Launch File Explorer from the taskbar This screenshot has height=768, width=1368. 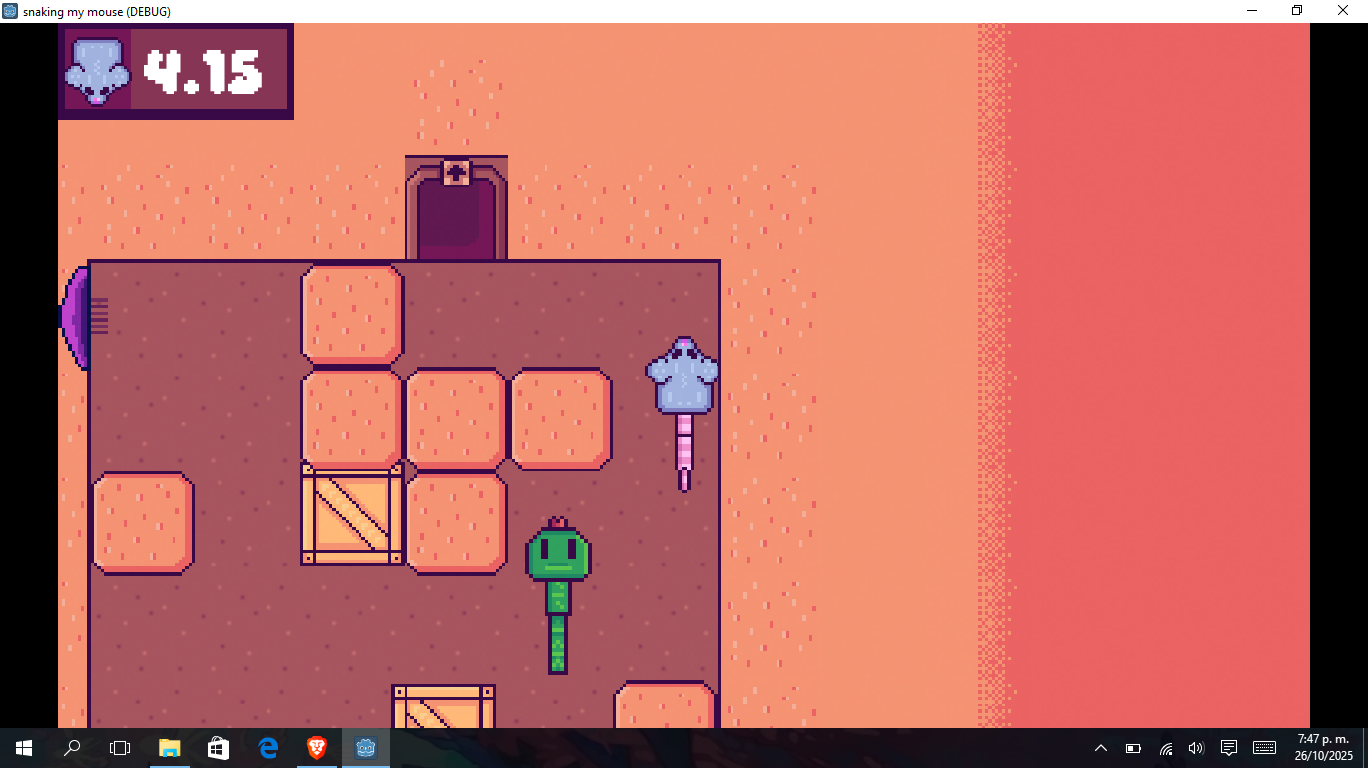pos(169,748)
